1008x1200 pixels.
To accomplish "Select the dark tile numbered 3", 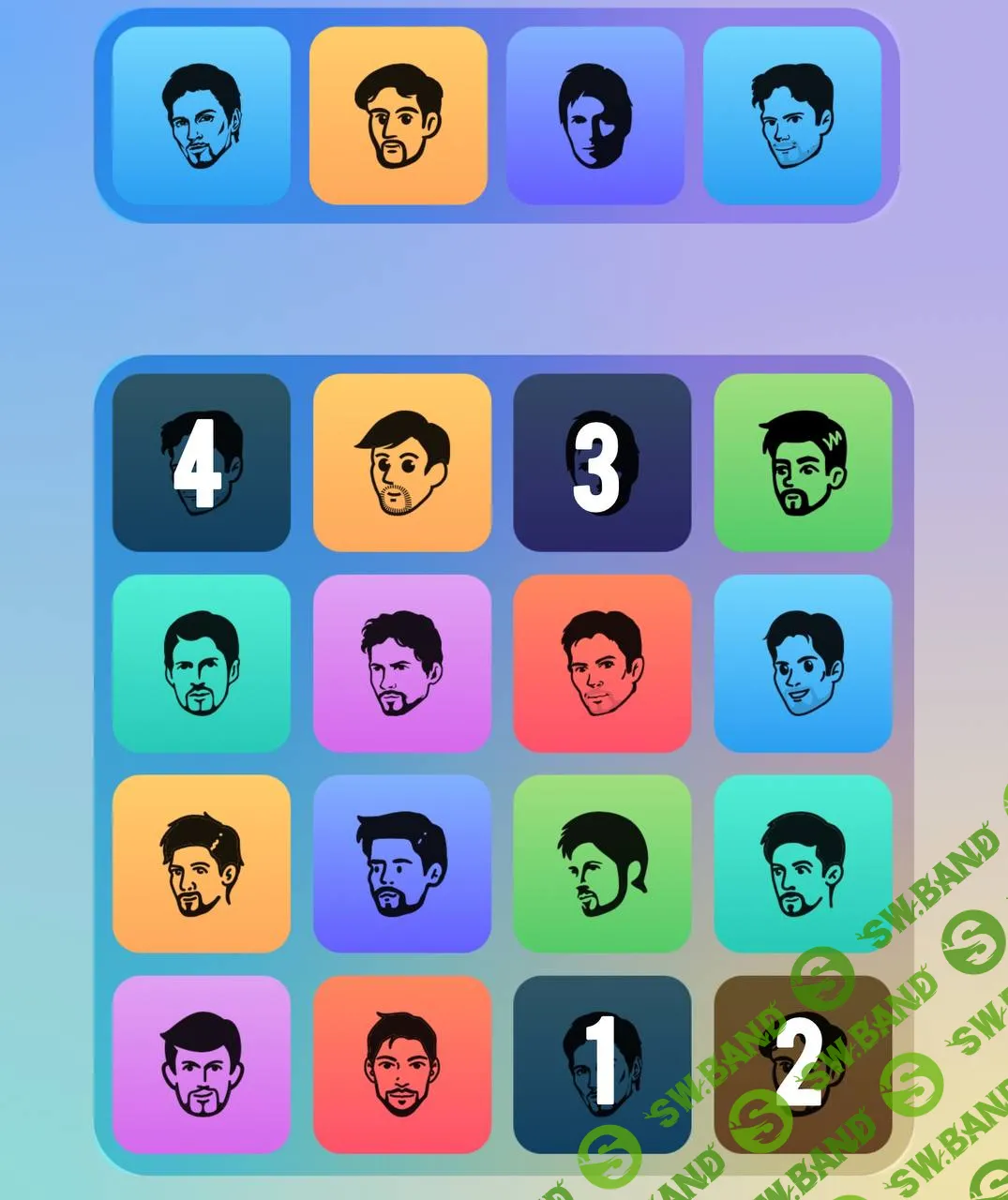I will [602, 462].
